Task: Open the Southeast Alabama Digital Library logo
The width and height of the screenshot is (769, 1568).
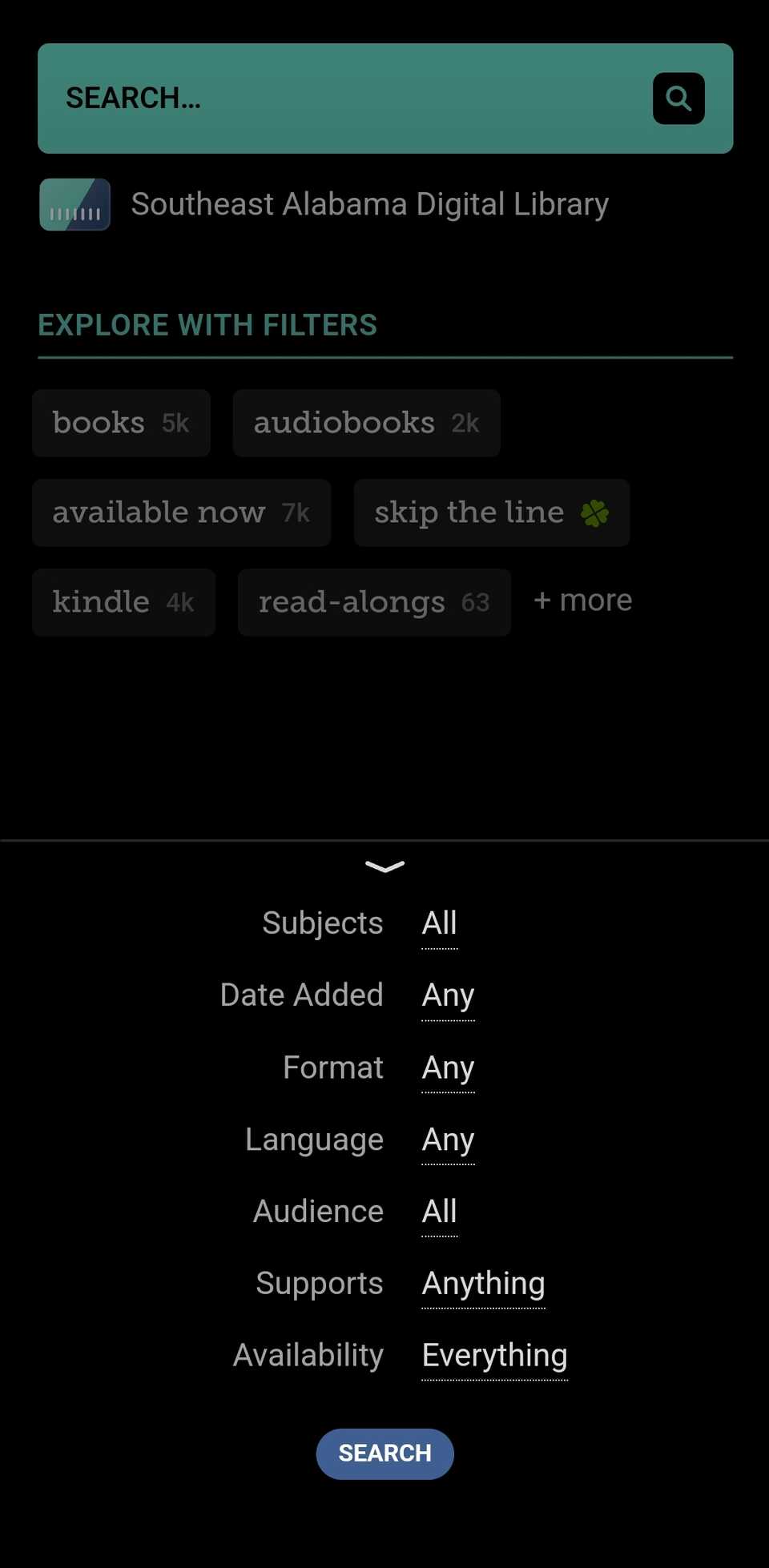Action: 74,204
